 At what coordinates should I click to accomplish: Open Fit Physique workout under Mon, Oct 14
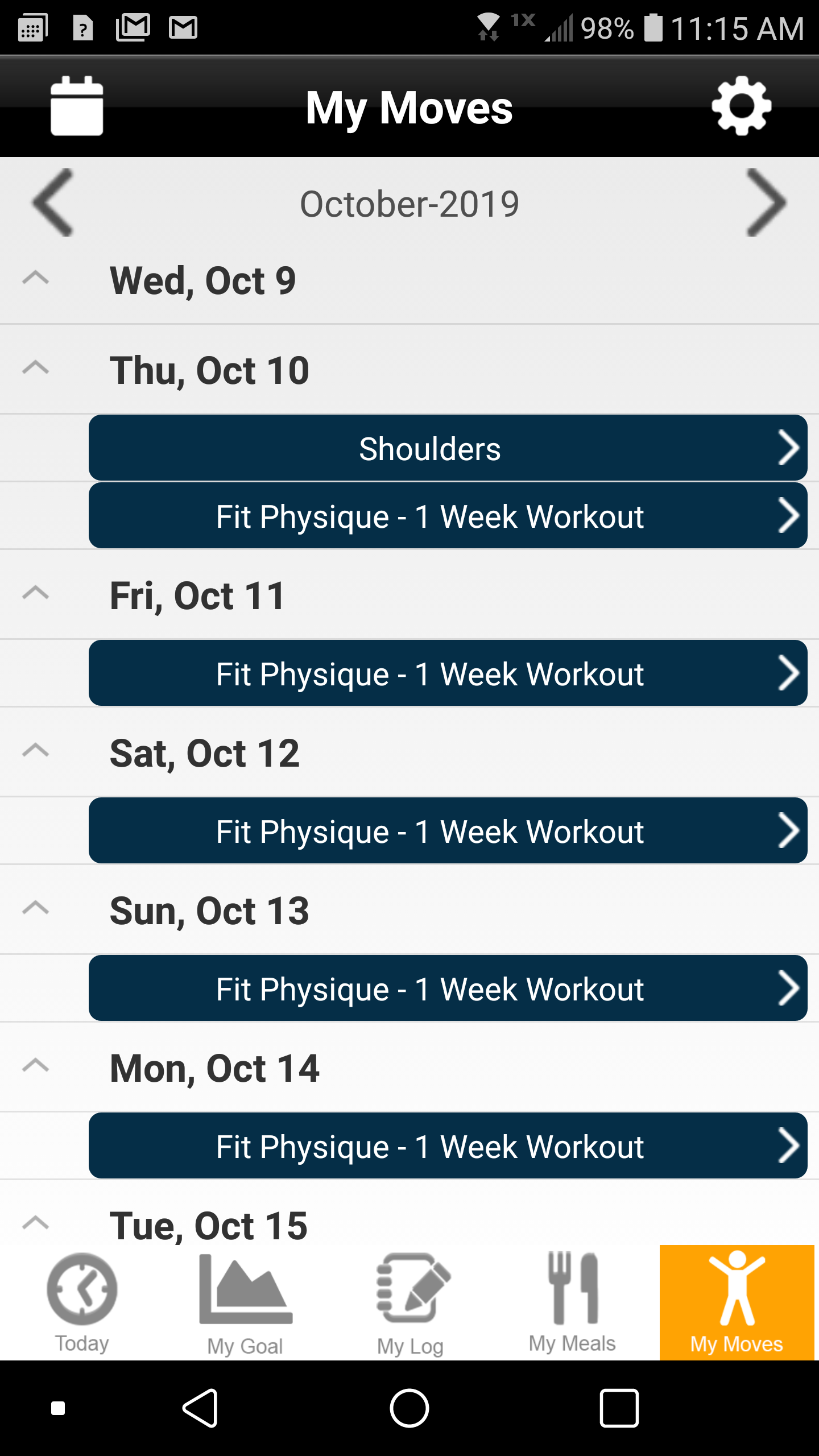click(448, 1146)
